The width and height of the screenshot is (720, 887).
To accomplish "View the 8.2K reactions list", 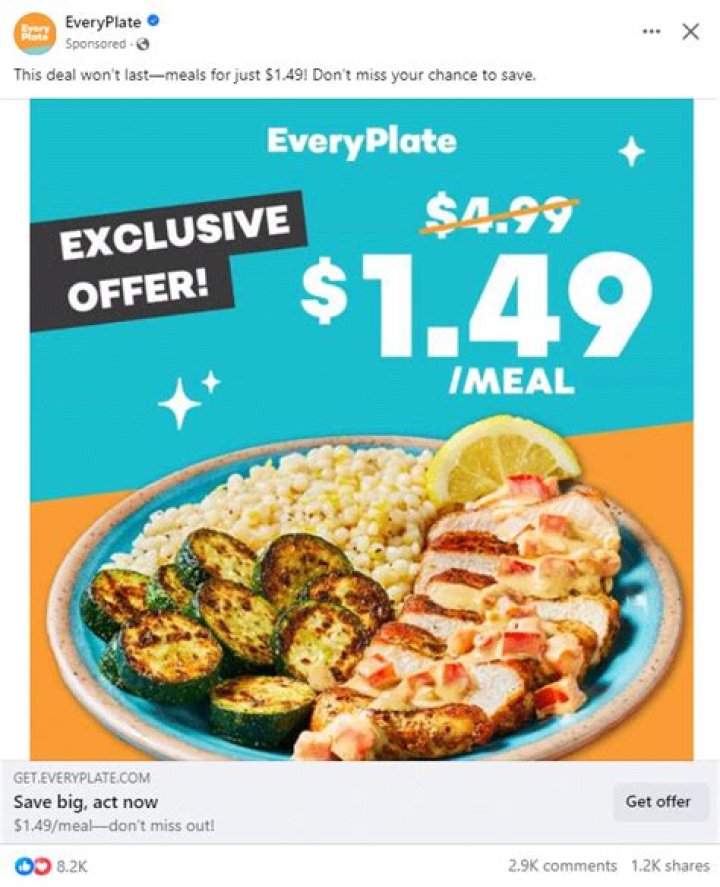I will 50,865.
